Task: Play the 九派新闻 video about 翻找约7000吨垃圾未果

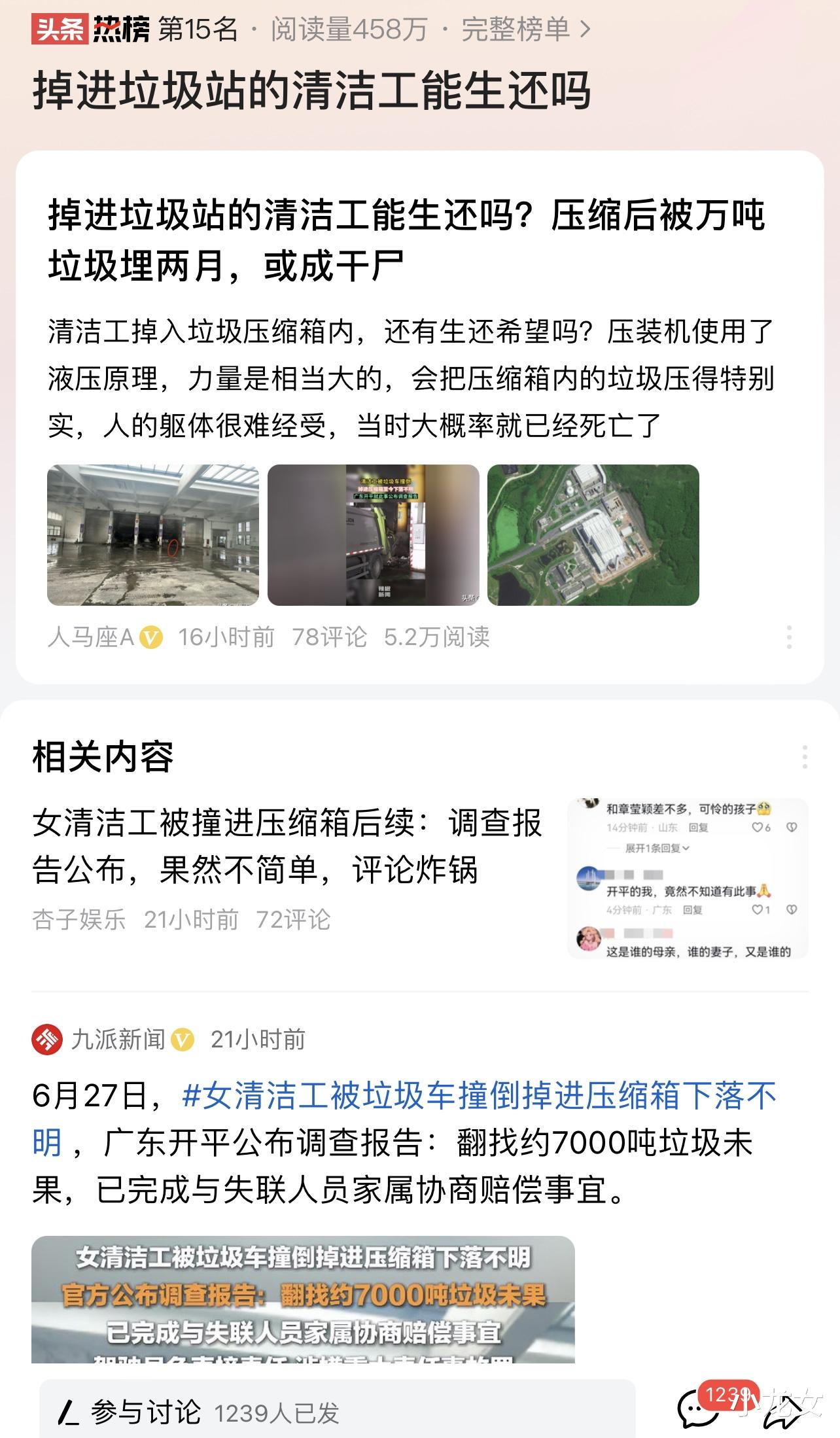Action: [x=303, y=1299]
